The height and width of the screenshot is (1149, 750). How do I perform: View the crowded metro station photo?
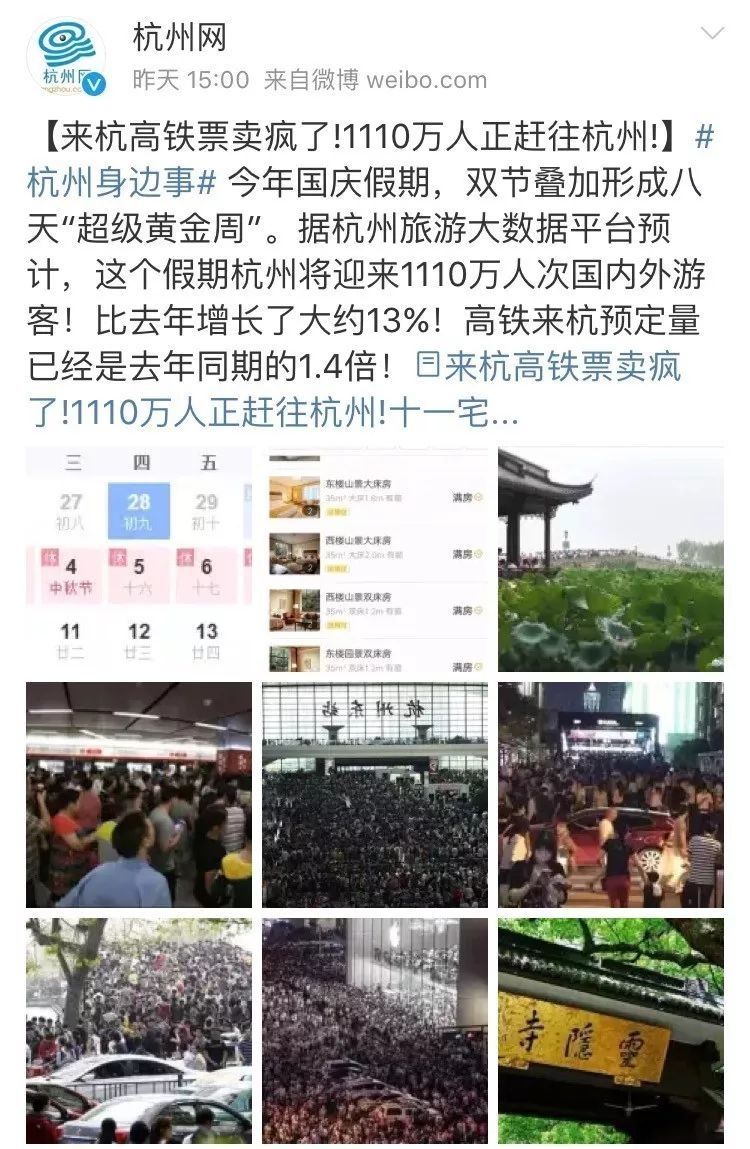(x=139, y=794)
